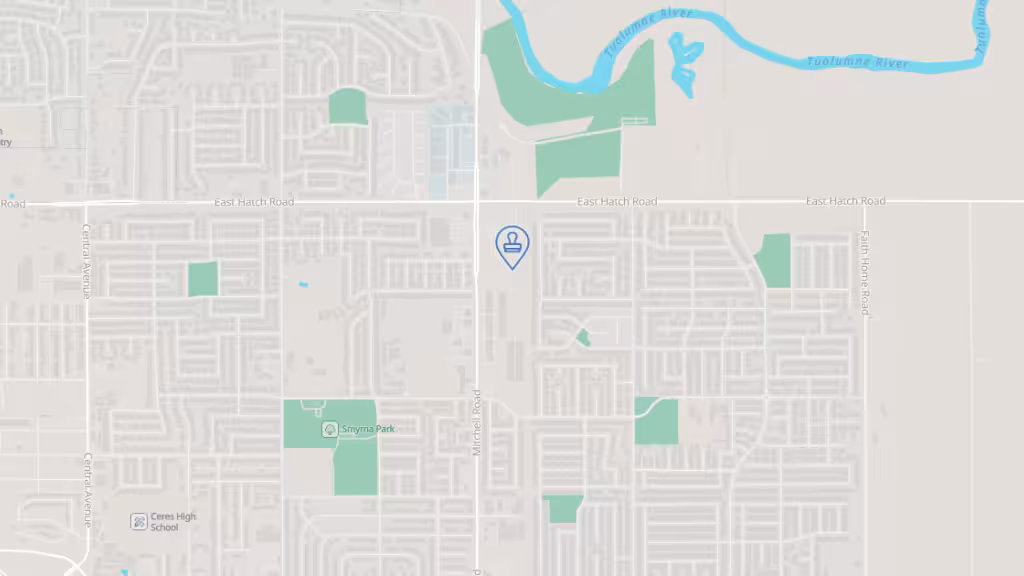1024x576 pixels.
Task: Select the Smyrna Park map marker
Action: [328, 429]
